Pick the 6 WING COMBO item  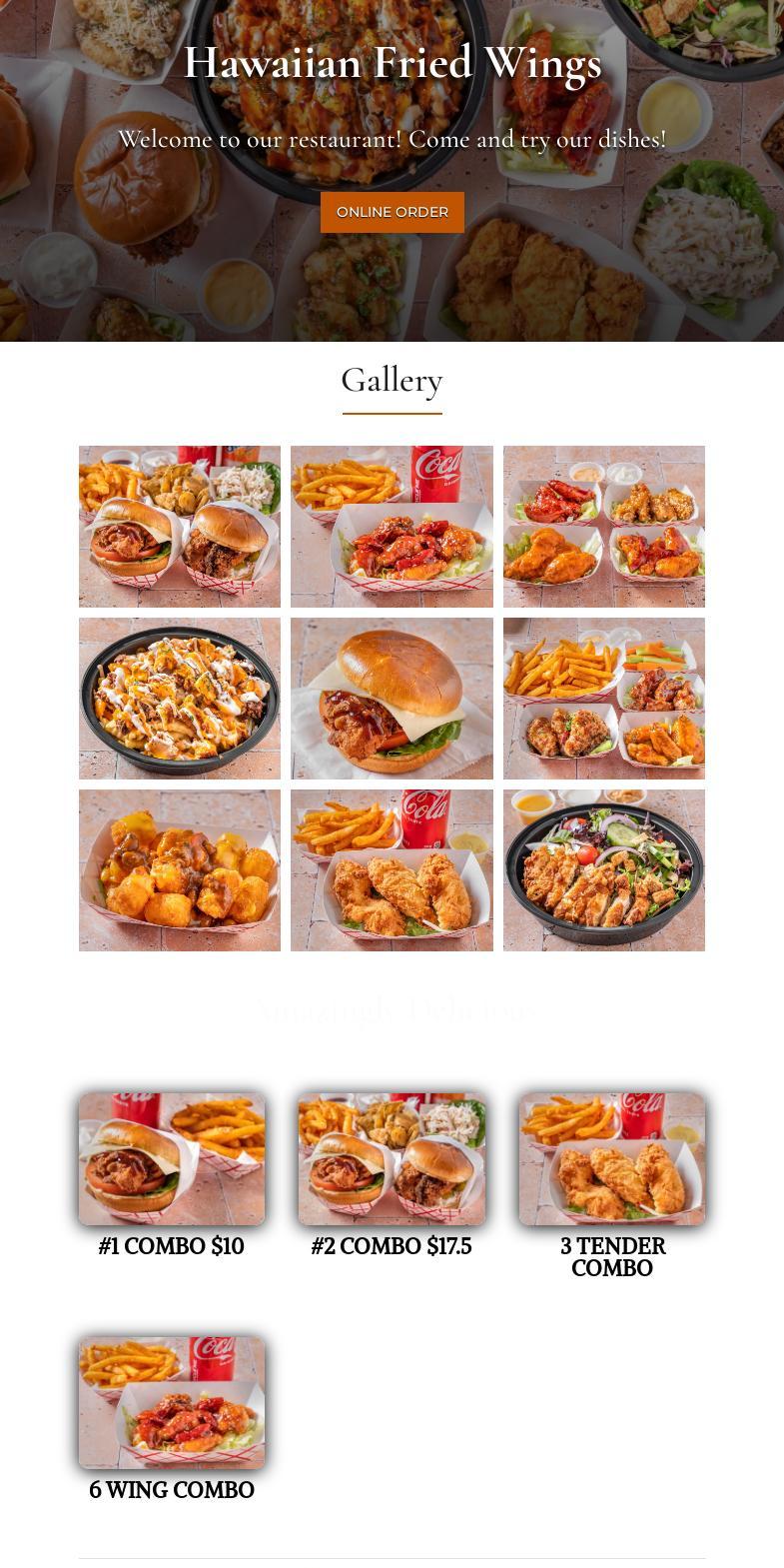coord(172,1403)
